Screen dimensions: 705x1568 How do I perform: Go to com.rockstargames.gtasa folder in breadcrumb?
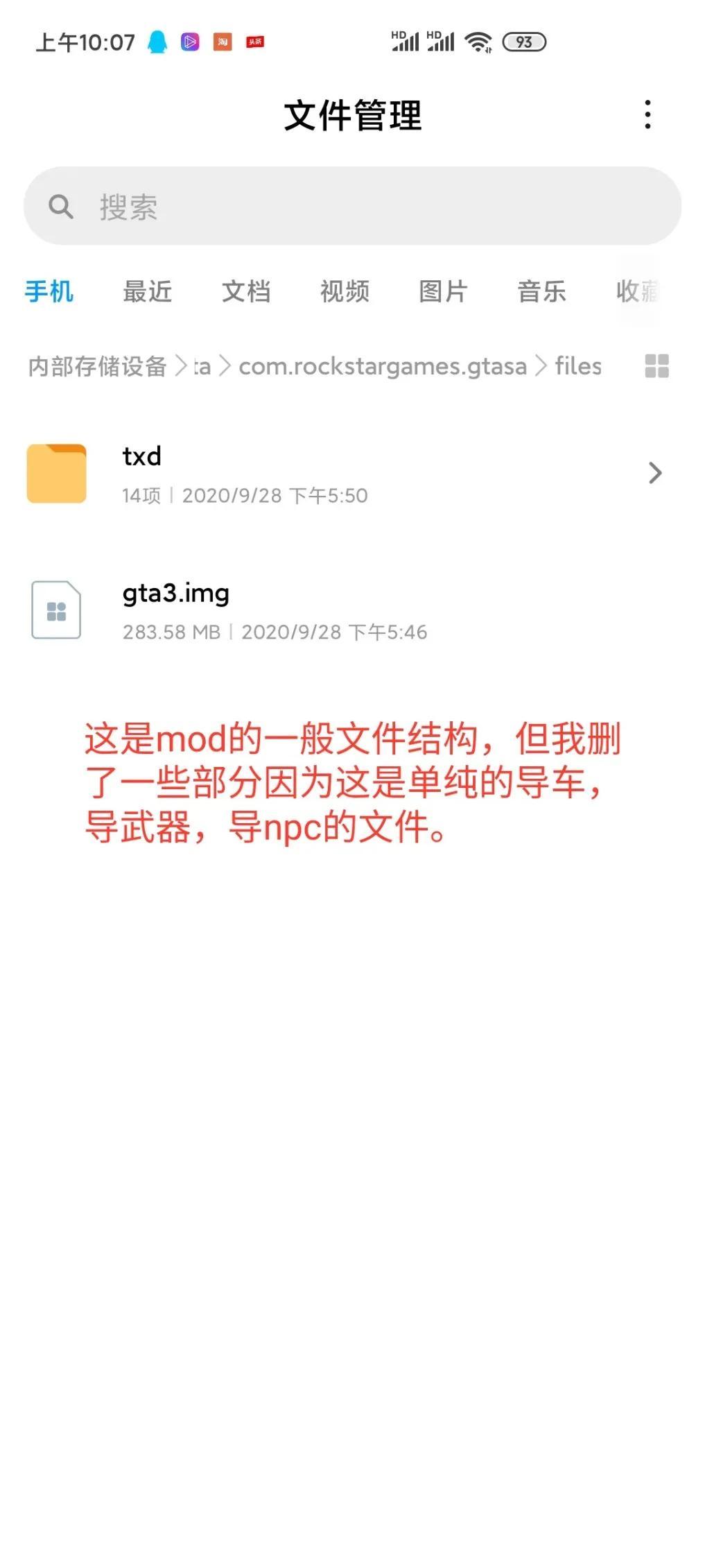pos(383,366)
